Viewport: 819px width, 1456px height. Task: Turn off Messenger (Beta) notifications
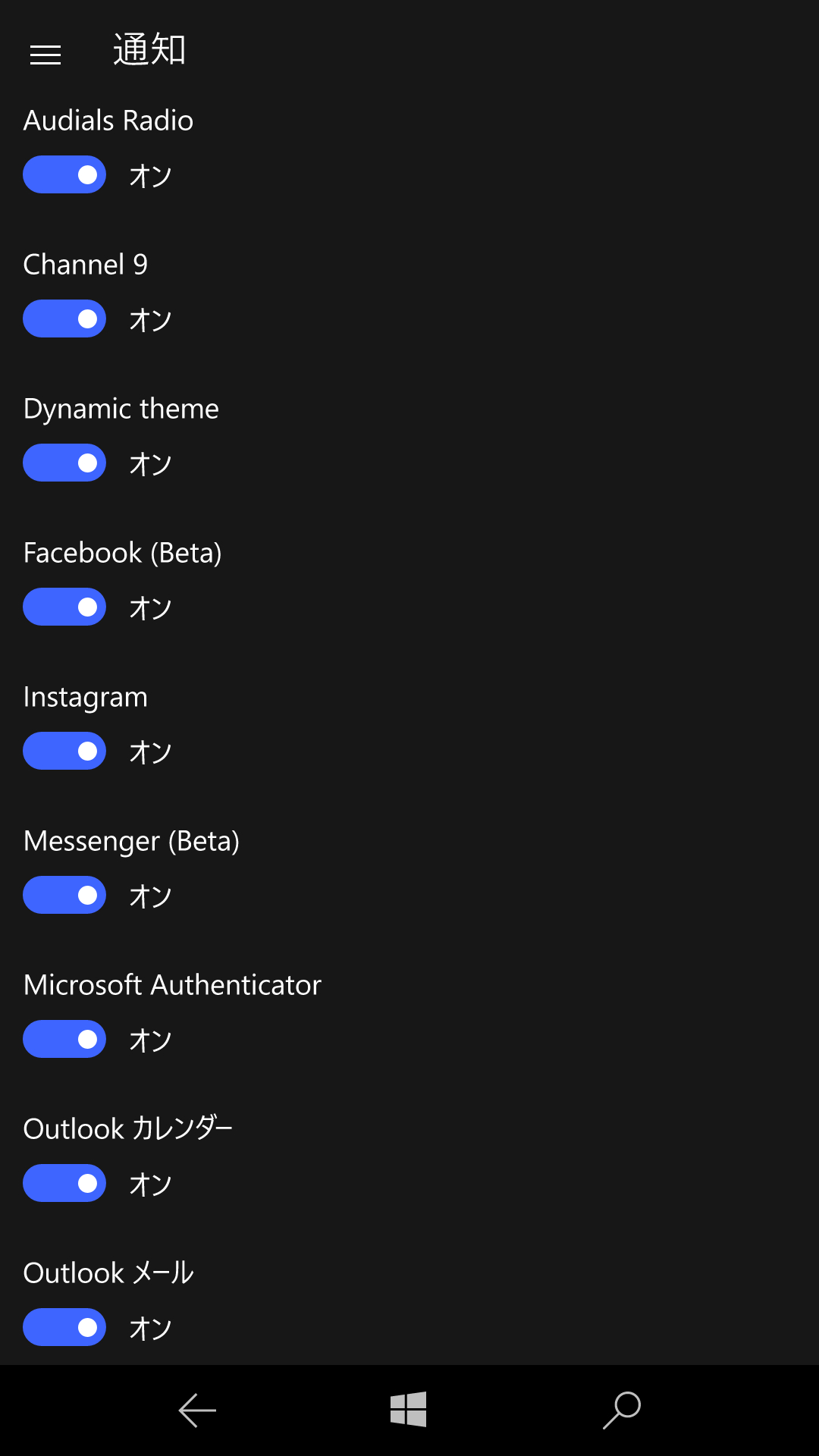click(64, 895)
